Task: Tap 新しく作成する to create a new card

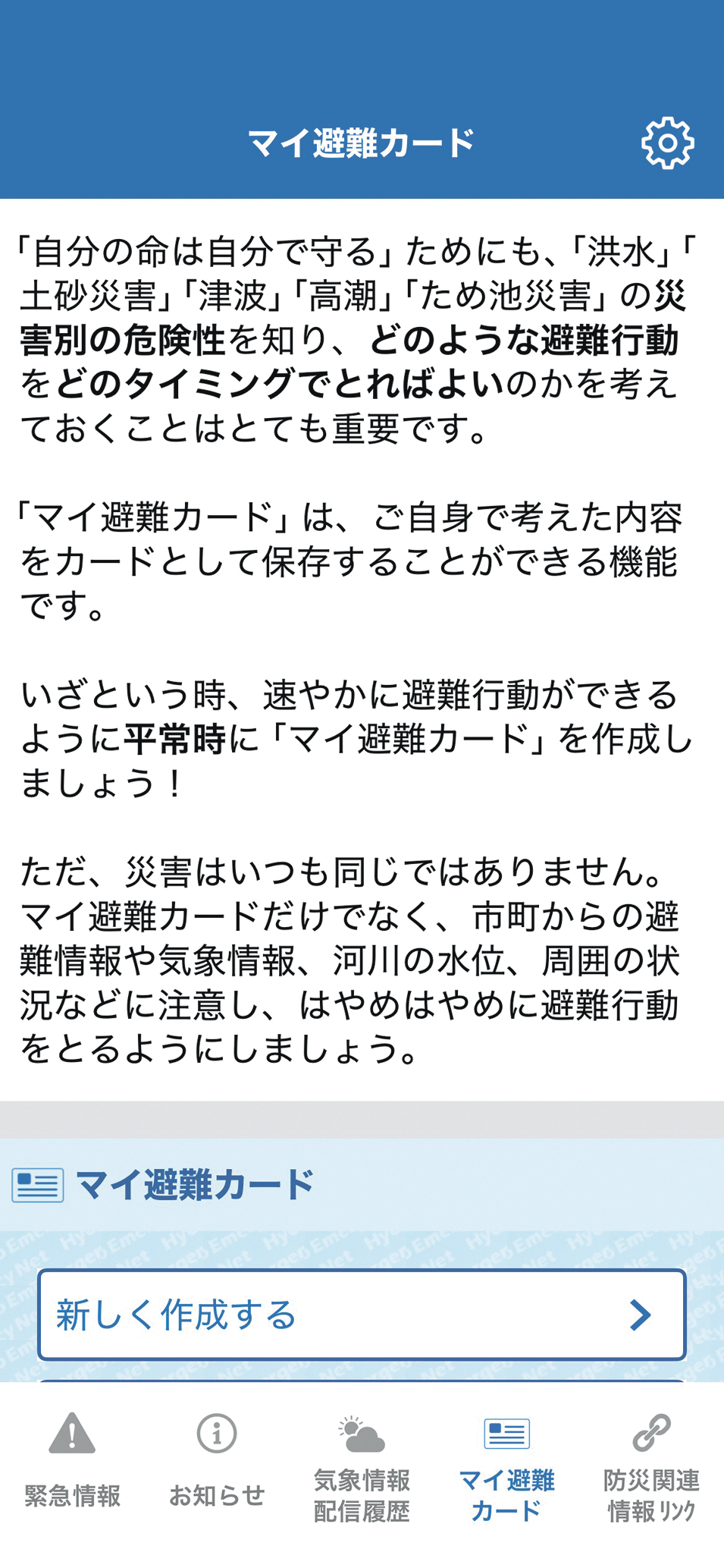Action: [362, 1315]
